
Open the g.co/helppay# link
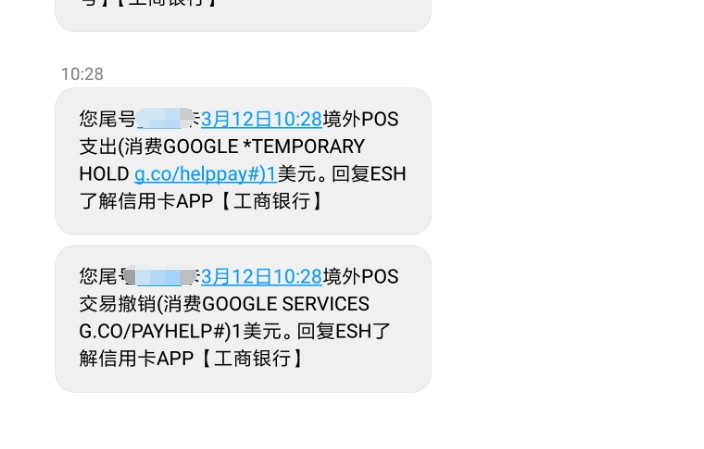pos(200,174)
